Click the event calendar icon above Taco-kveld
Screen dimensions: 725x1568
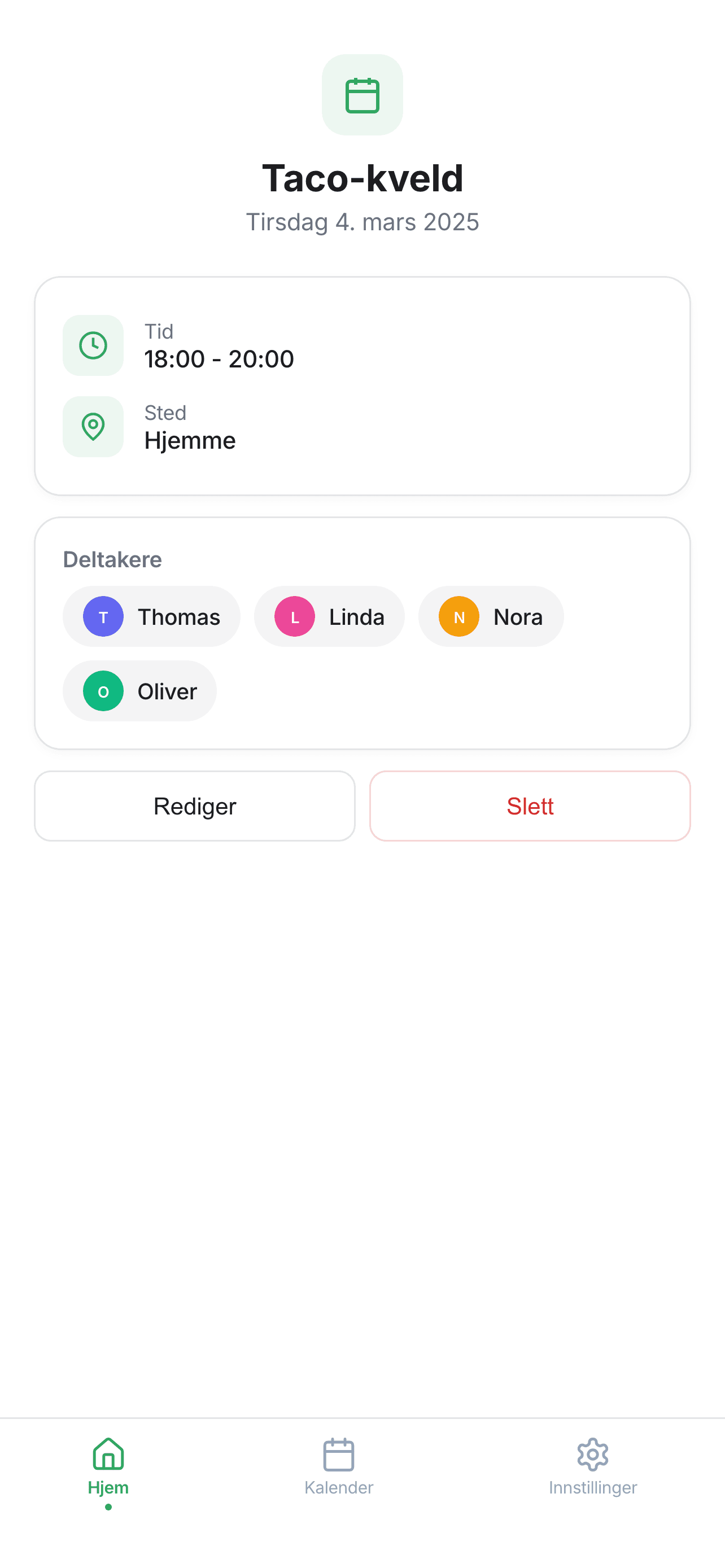362,95
